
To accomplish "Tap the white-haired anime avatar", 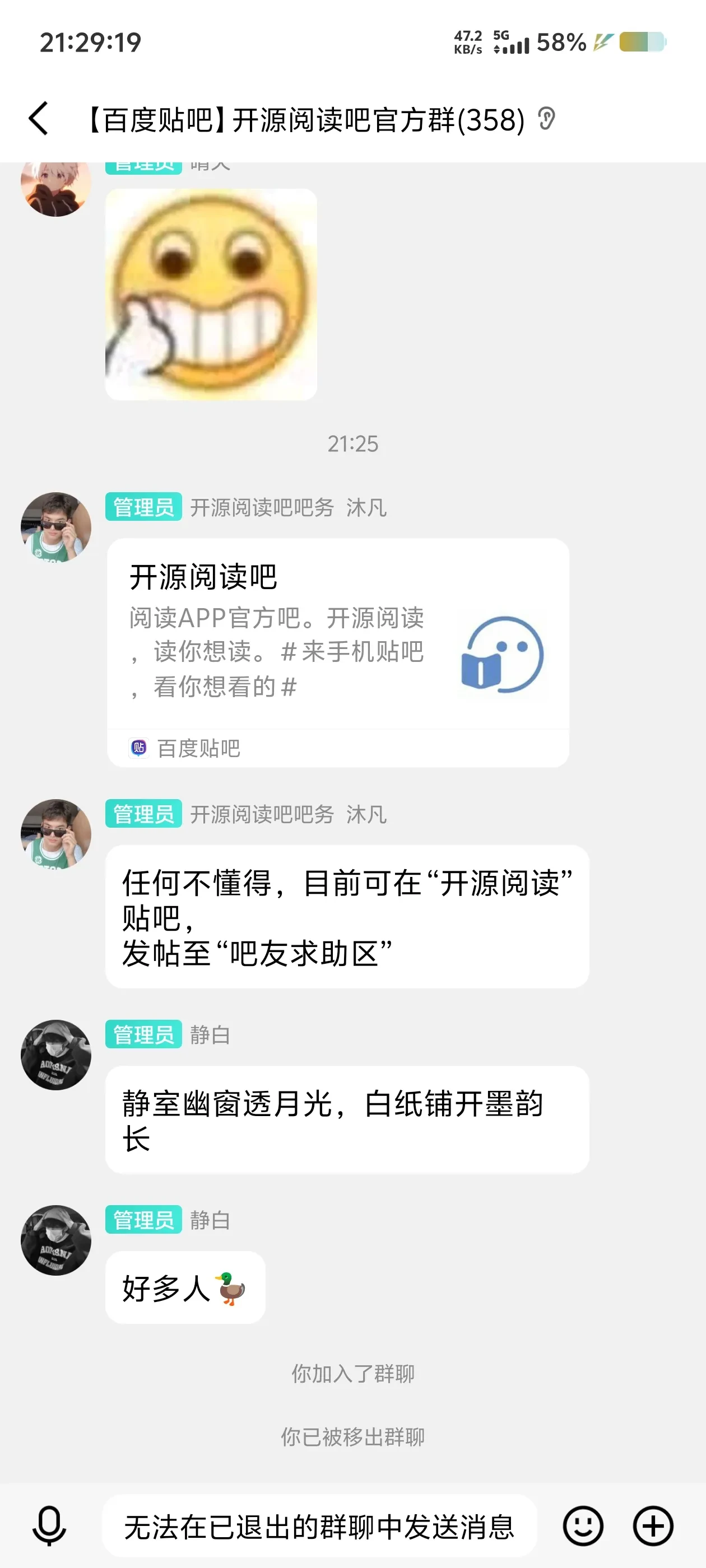I will click(56, 188).
